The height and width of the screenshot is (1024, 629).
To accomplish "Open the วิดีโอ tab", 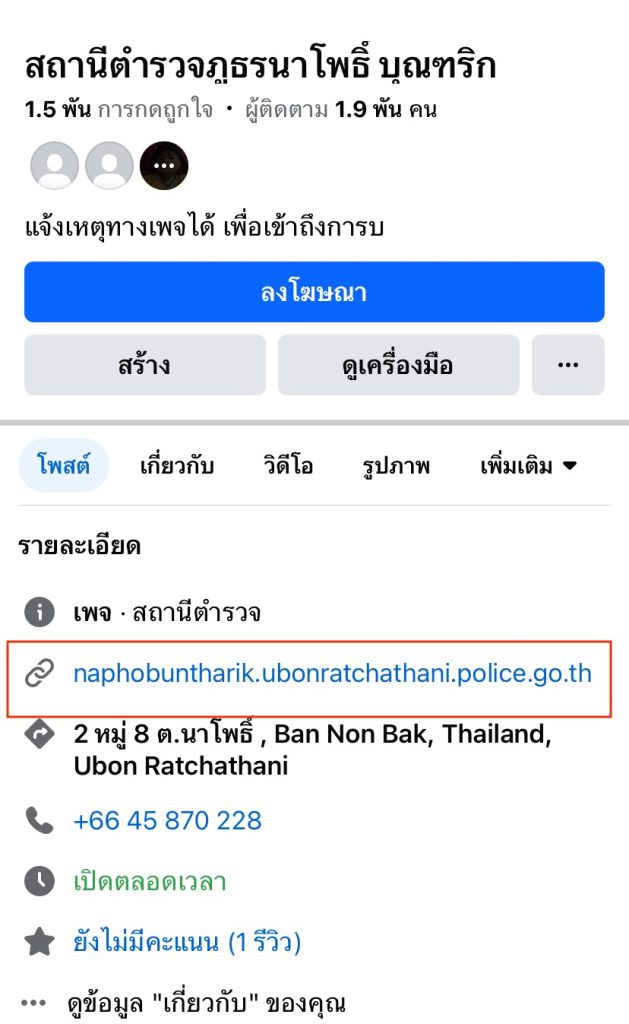I will (x=288, y=466).
